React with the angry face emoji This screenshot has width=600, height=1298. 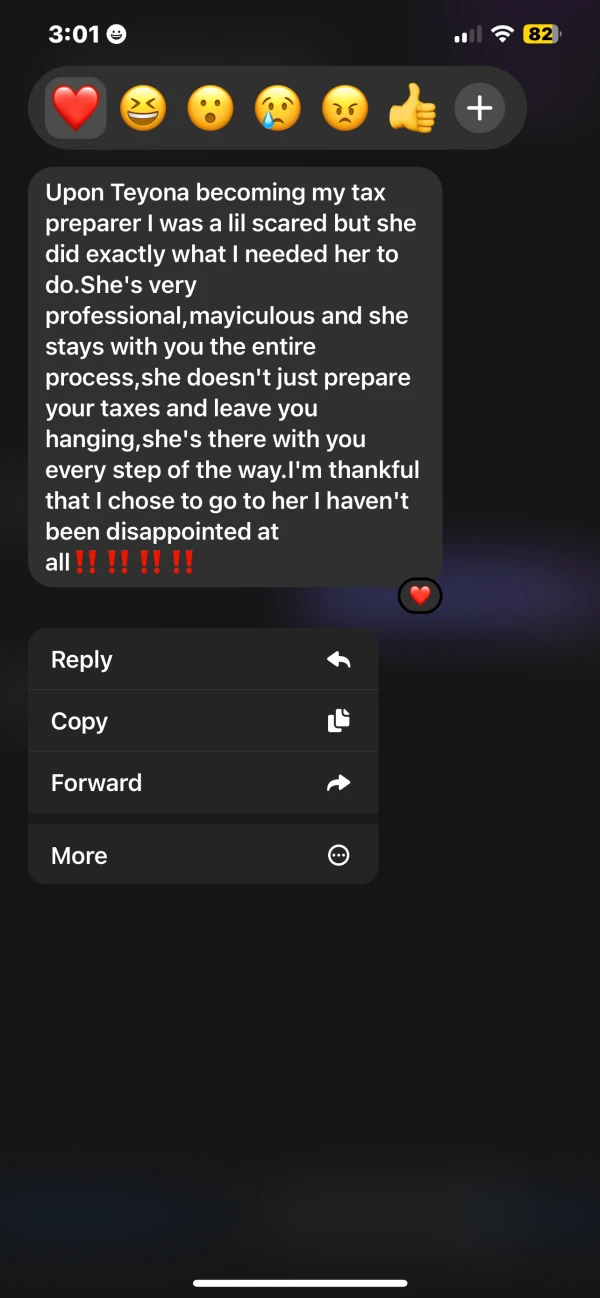point(345,108)
